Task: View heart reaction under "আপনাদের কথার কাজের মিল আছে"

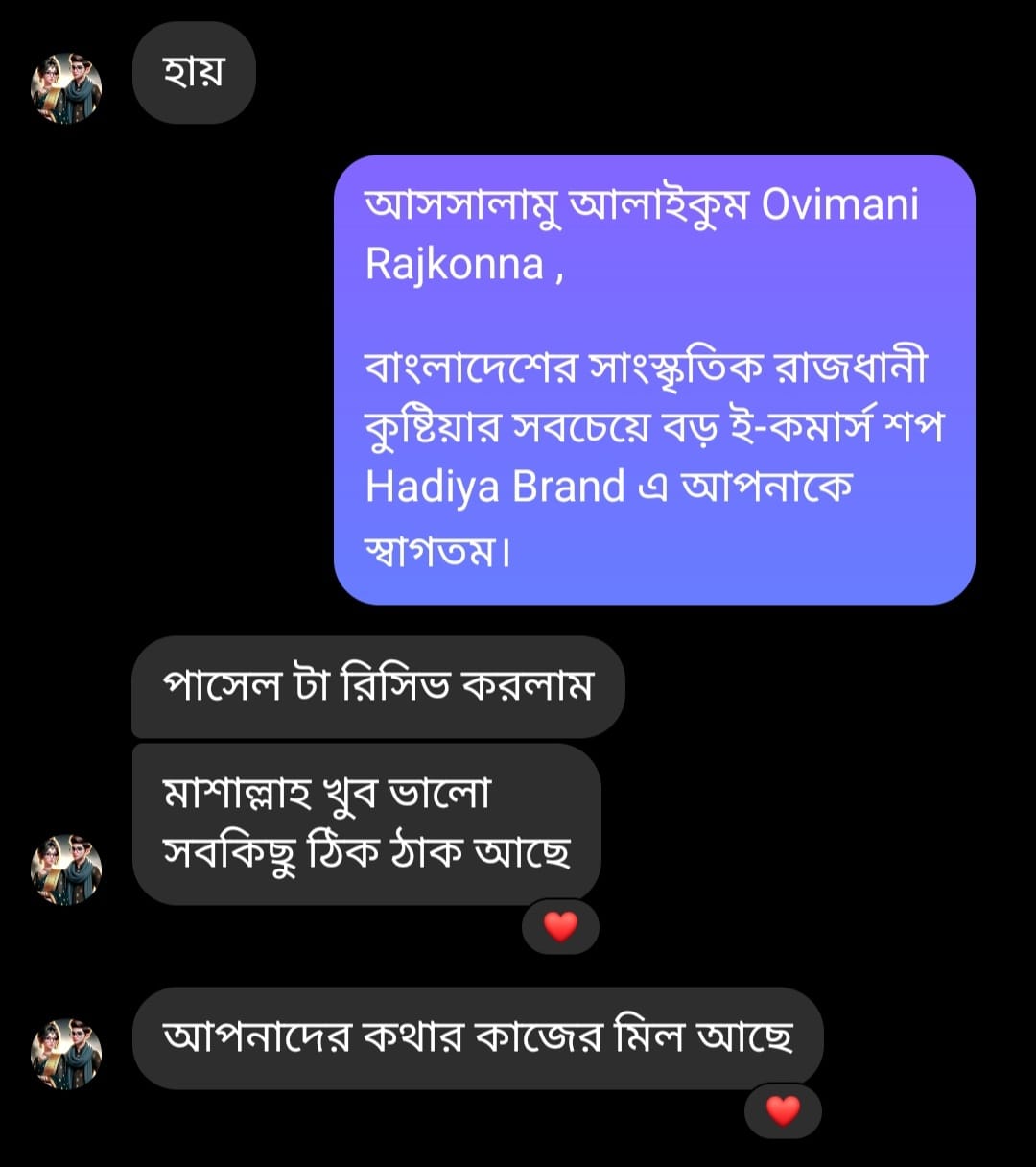Action: (x=783, y=1110)
